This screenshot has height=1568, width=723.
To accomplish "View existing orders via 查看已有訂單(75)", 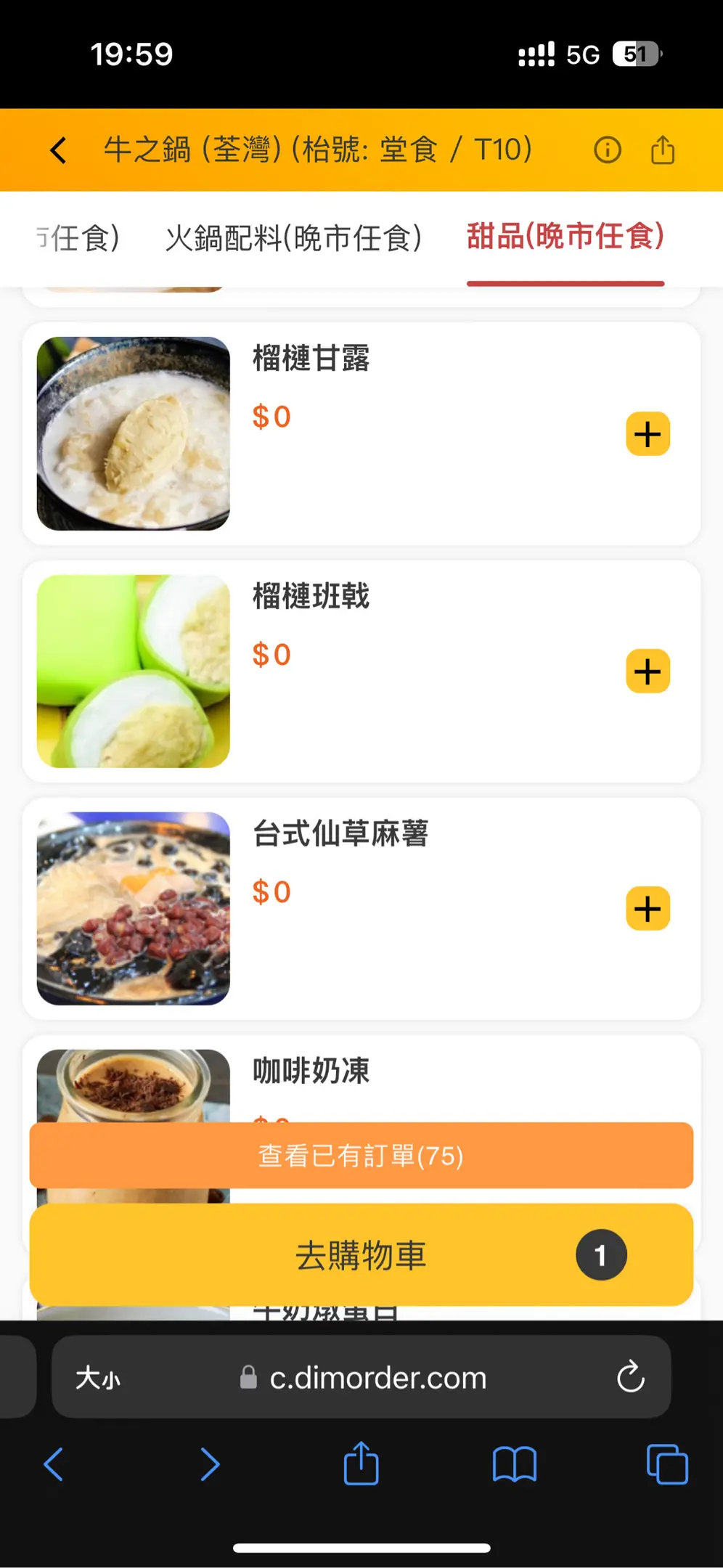I will tap(361, 1156).
